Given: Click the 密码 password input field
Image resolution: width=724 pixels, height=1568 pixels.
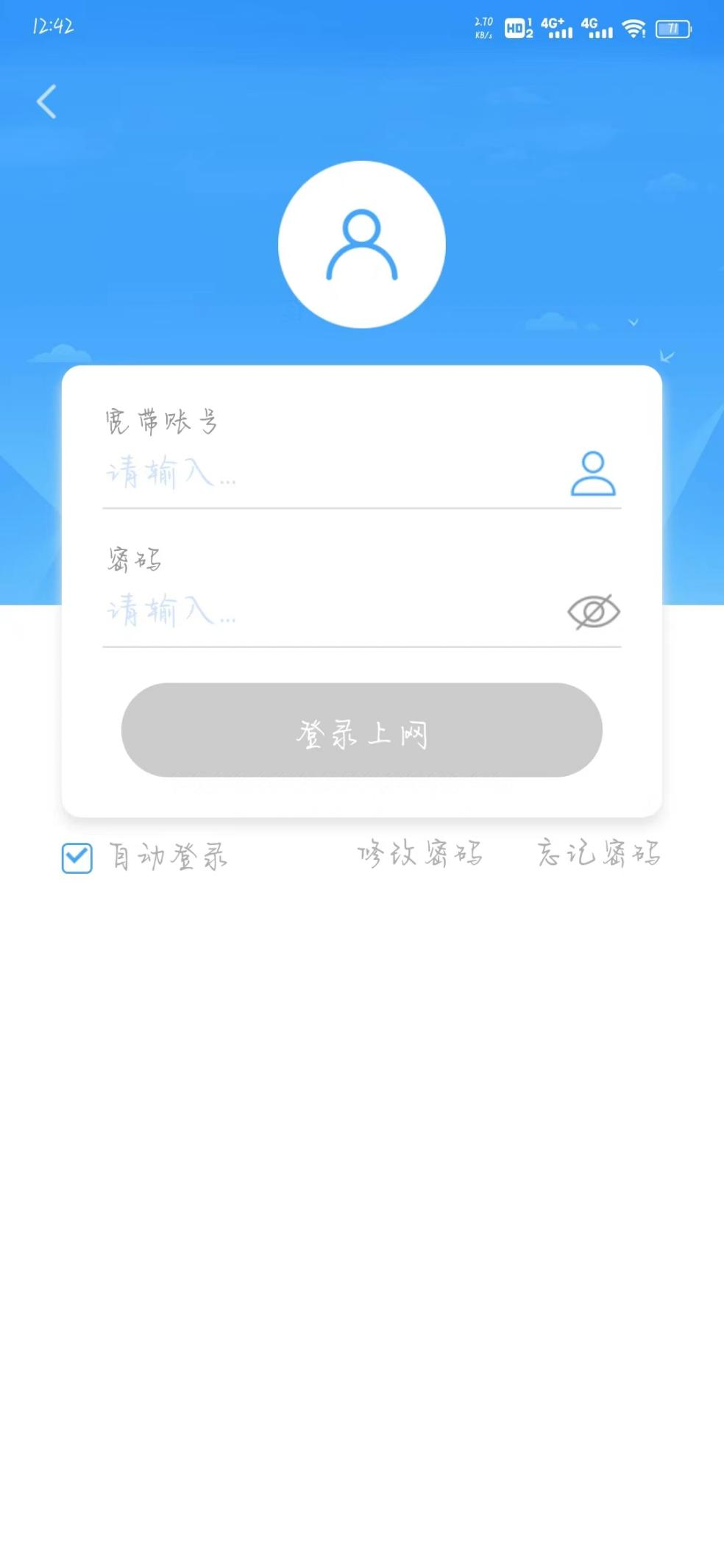Looking at the screenshot, I should tap(294, 613).
